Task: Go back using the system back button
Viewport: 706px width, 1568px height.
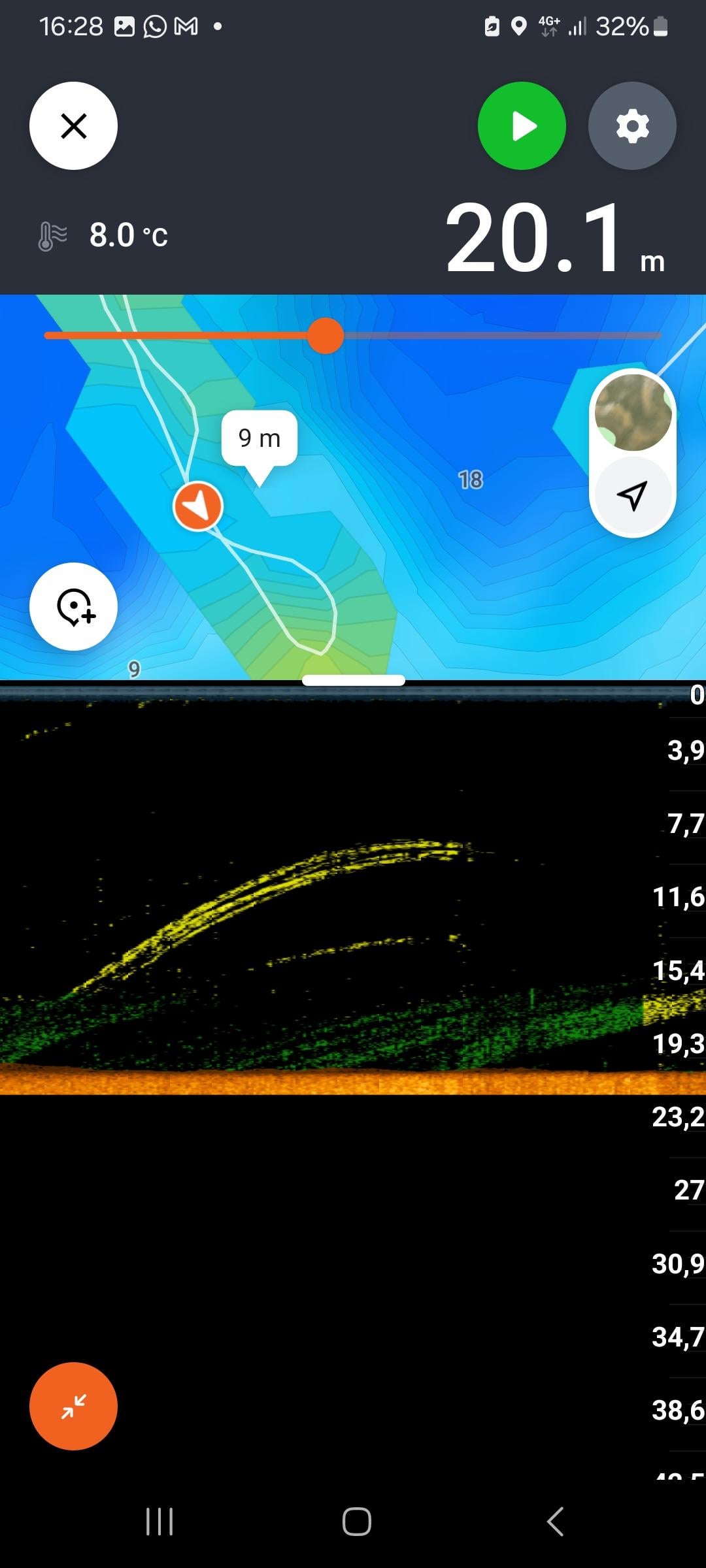Action: coord(555,1522)
